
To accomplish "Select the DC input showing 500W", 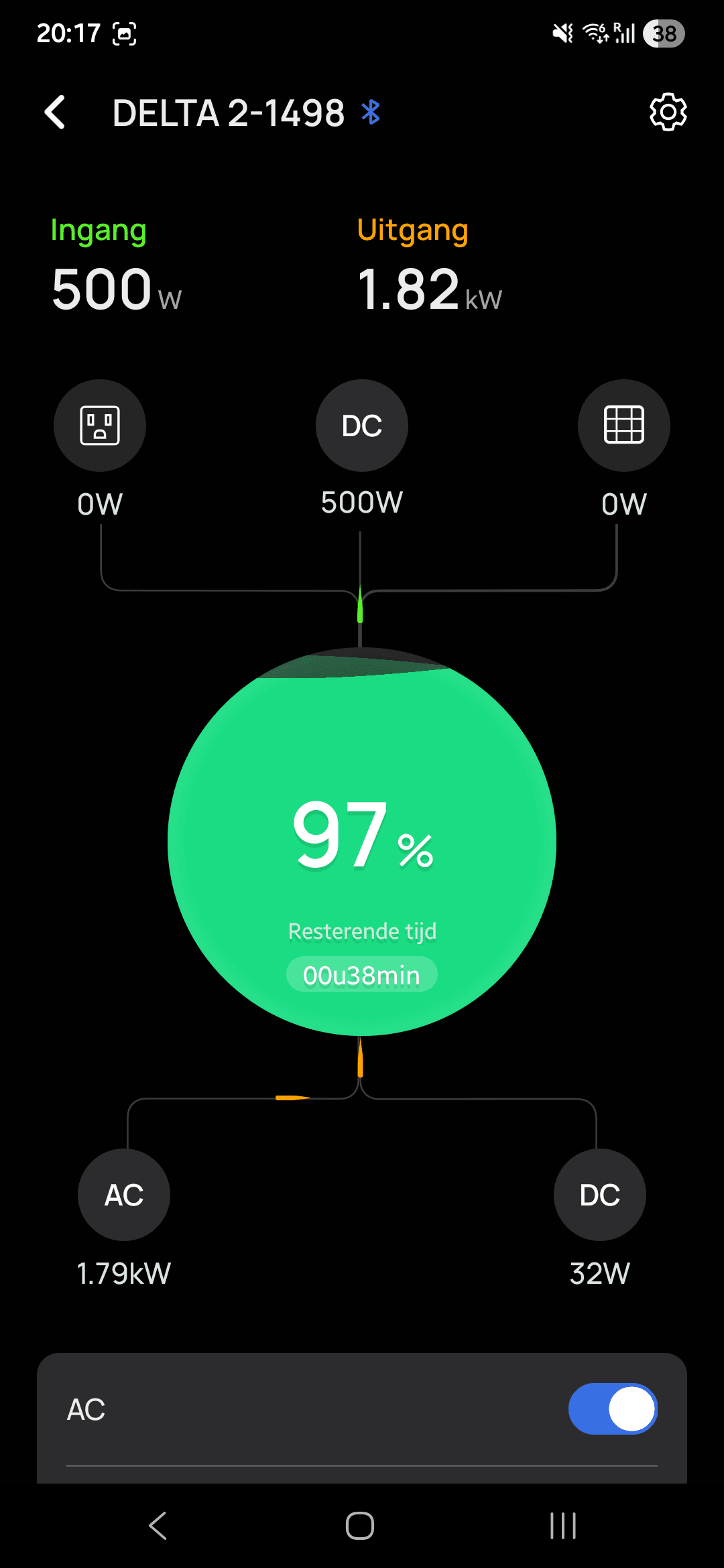I will tap(362, 426).
